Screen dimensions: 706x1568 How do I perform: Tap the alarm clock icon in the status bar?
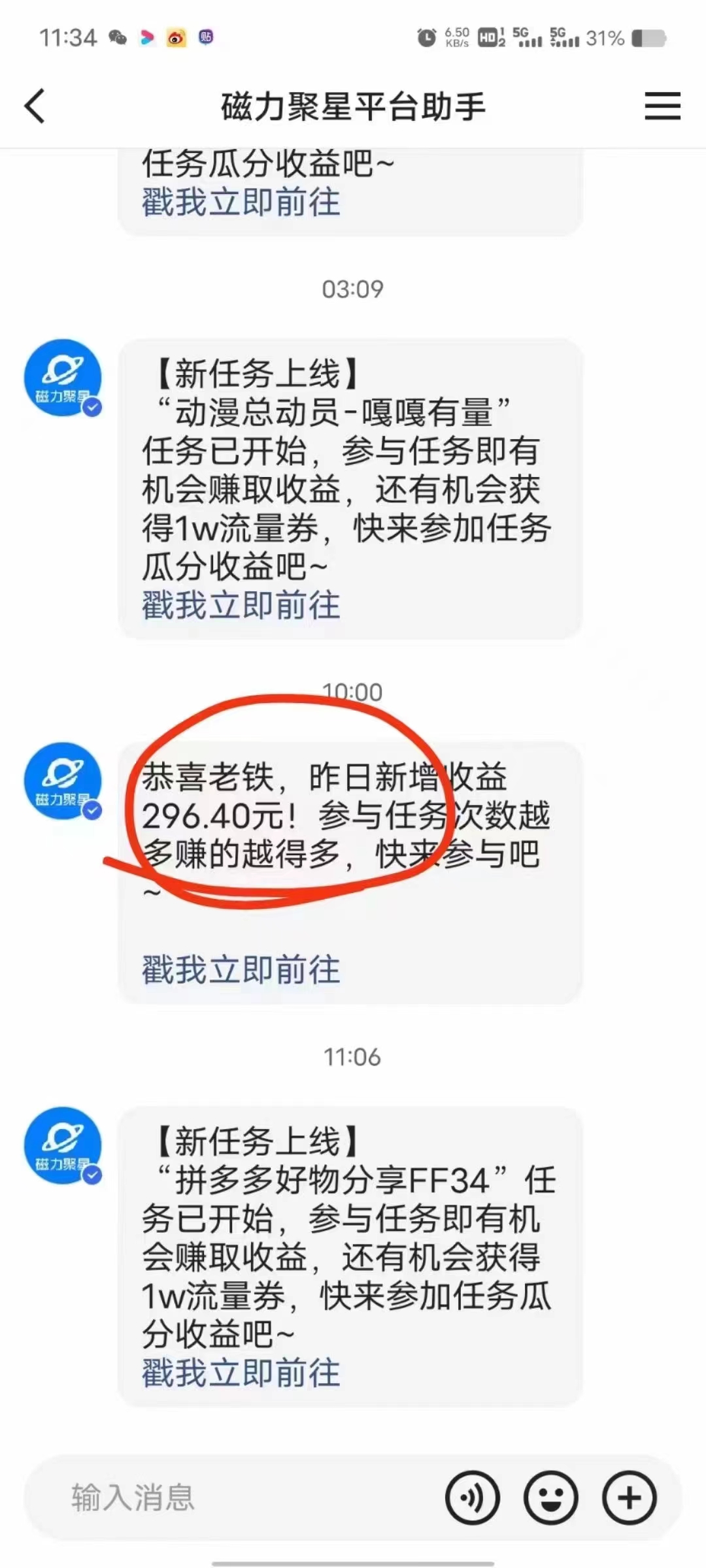(x=426, y=38)
